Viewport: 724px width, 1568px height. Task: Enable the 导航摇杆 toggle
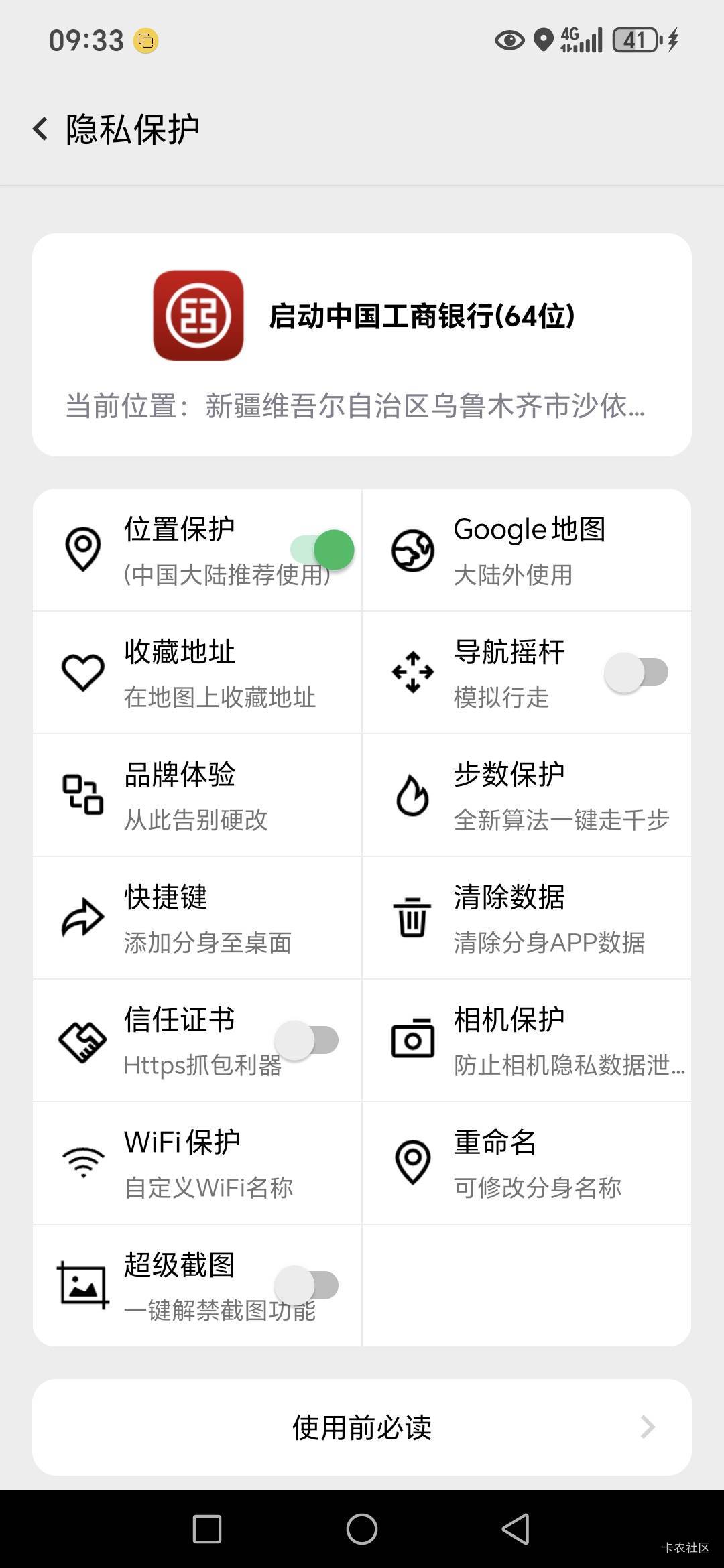coord(636,673)
